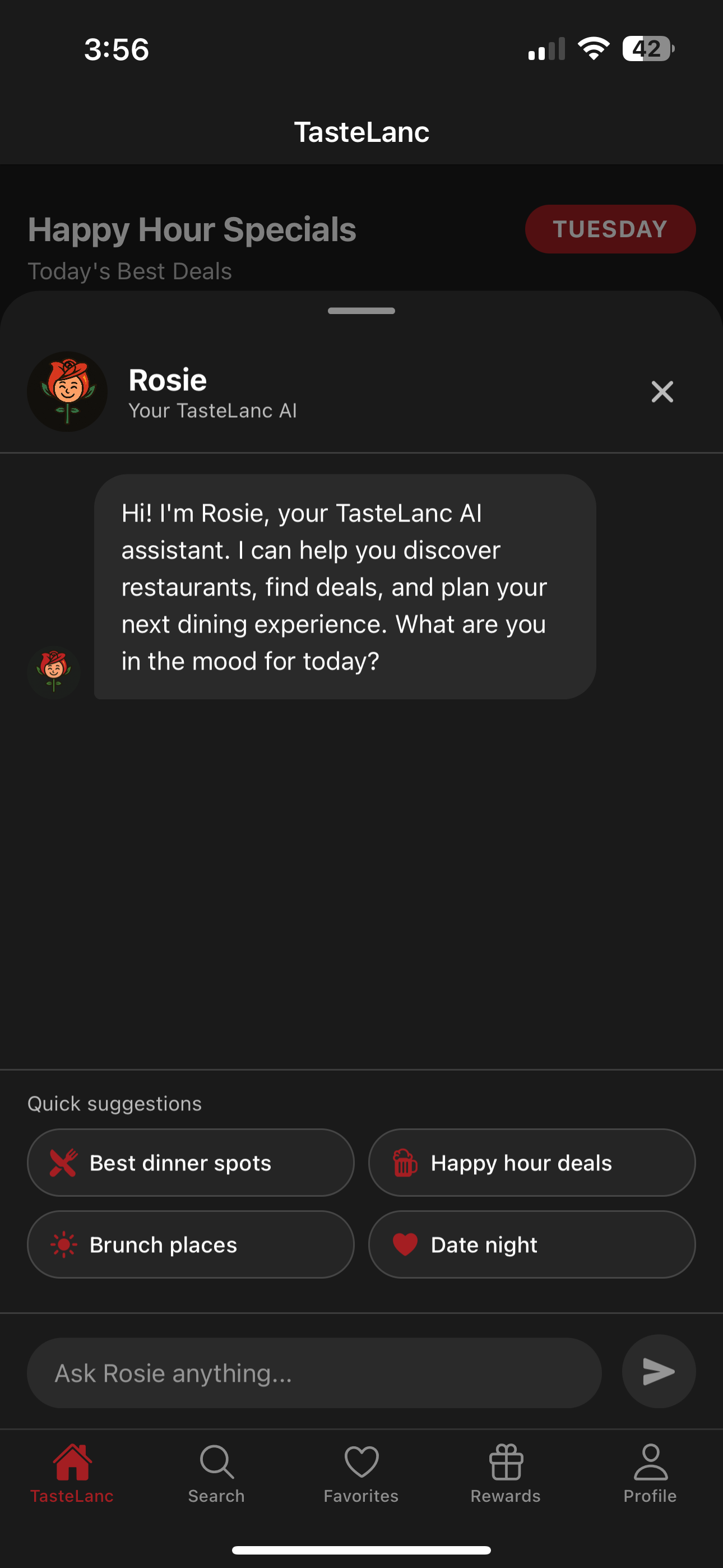The image size is (723, 1568).
Task: Select the Best dinner spots suggestion
Action: [191, 1163]
